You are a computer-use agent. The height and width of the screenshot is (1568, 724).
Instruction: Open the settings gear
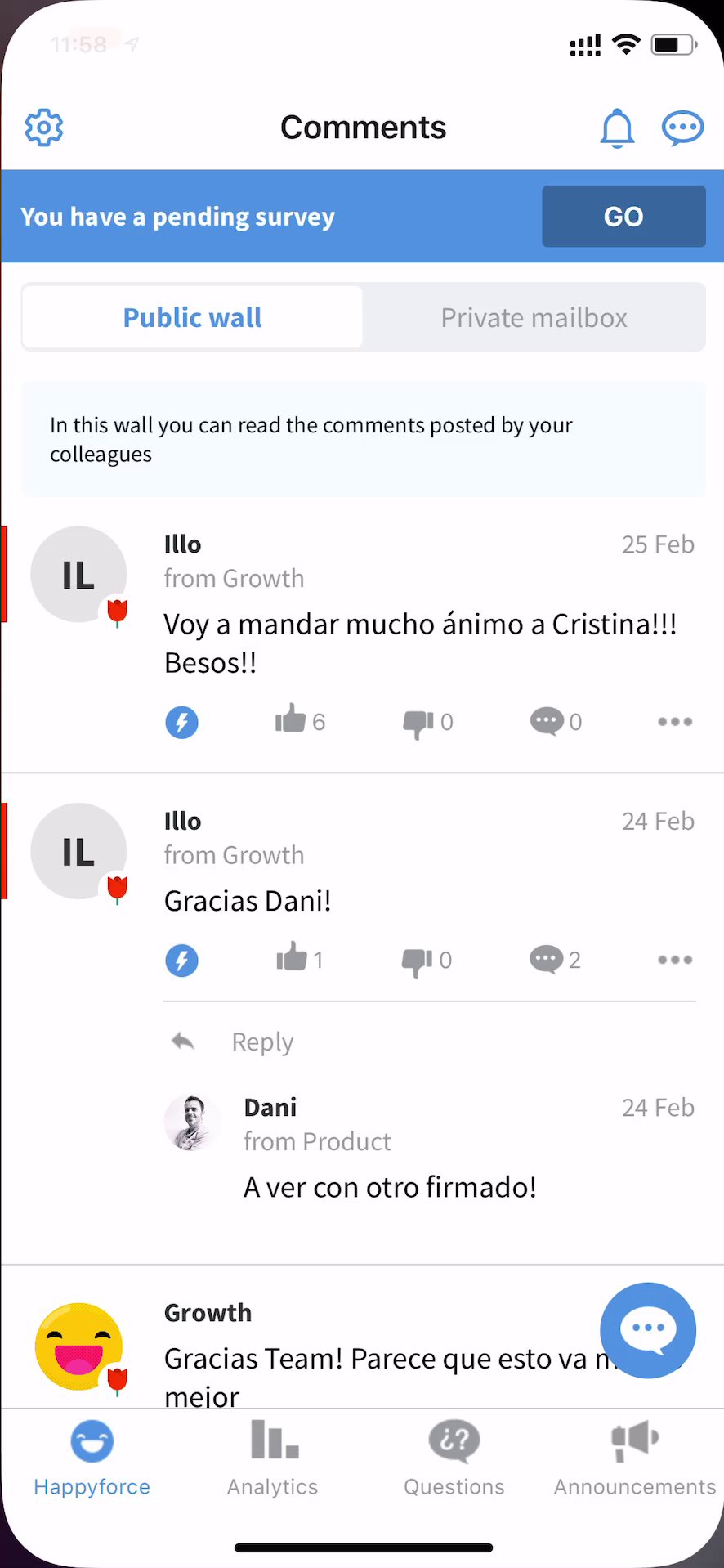coord(44,128)
